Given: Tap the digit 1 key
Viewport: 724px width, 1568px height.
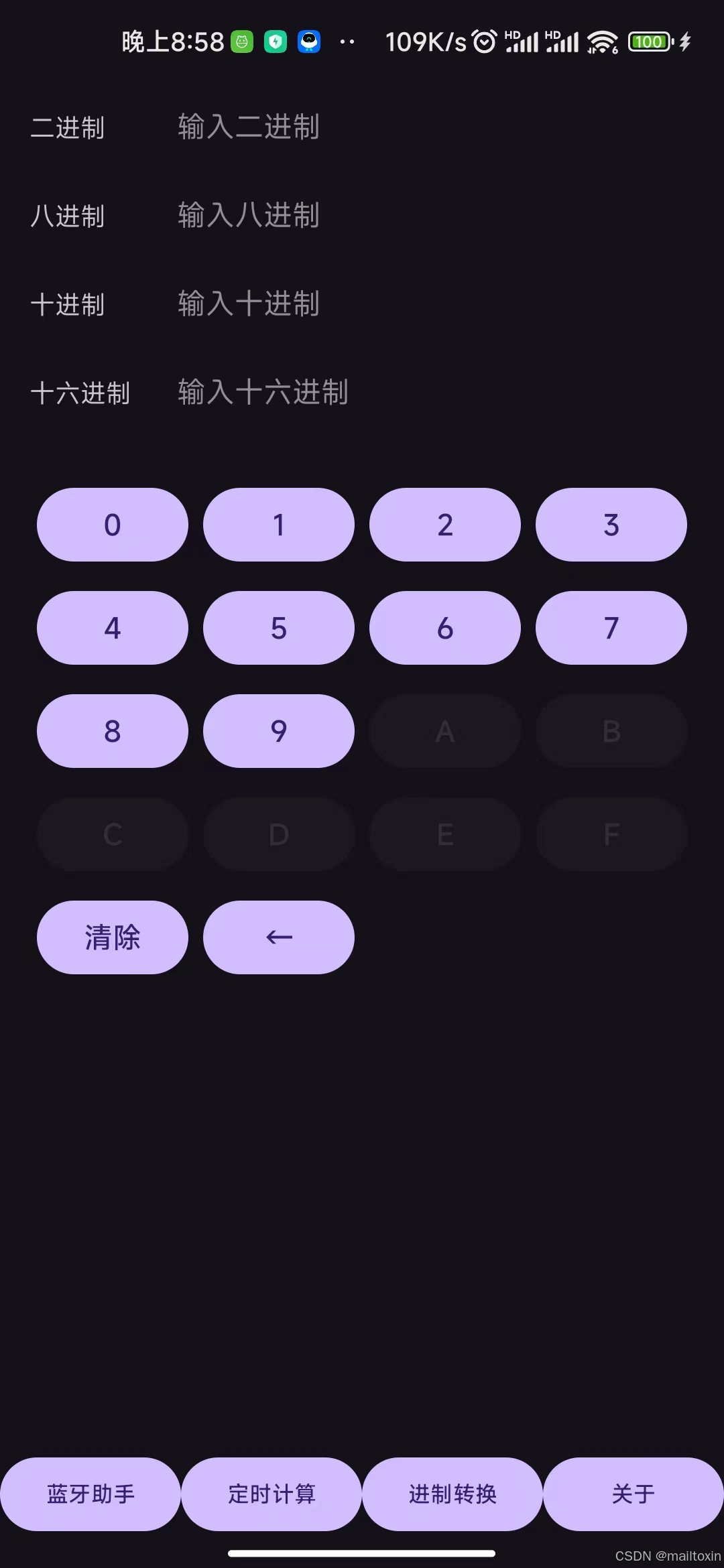Looking at the screenshot, I should pos(279,525).
